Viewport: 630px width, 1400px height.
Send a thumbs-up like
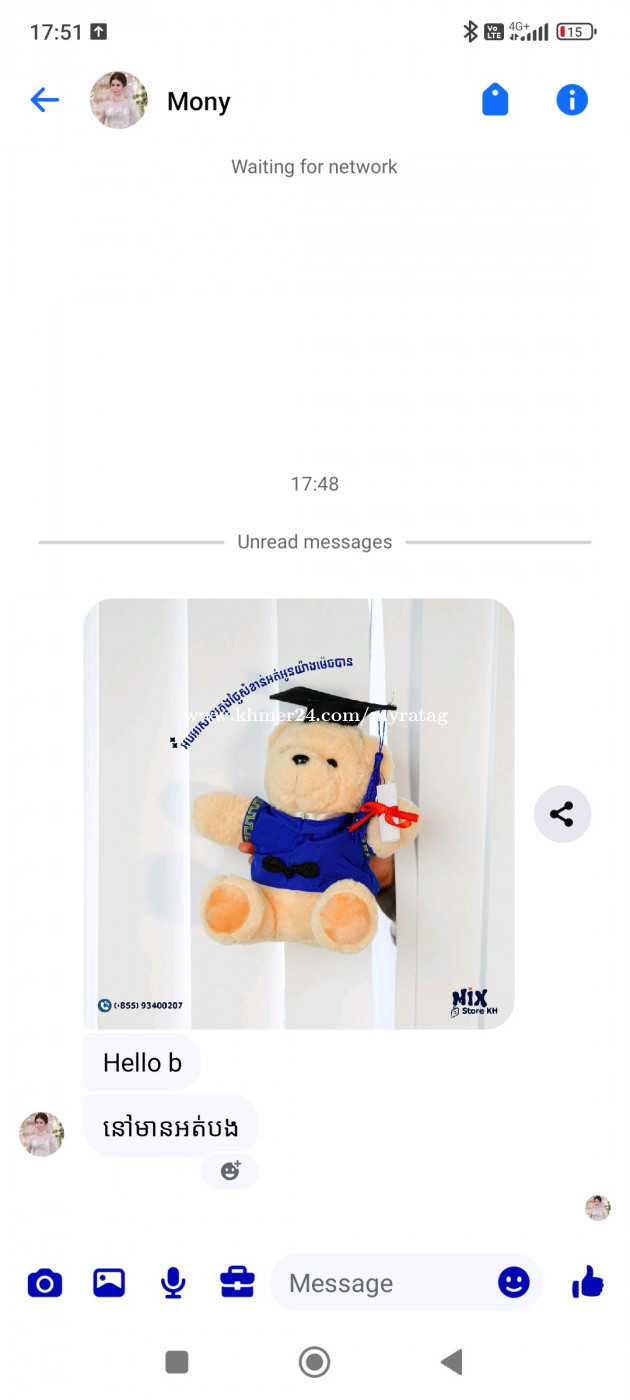click(x=588, y=1282)
